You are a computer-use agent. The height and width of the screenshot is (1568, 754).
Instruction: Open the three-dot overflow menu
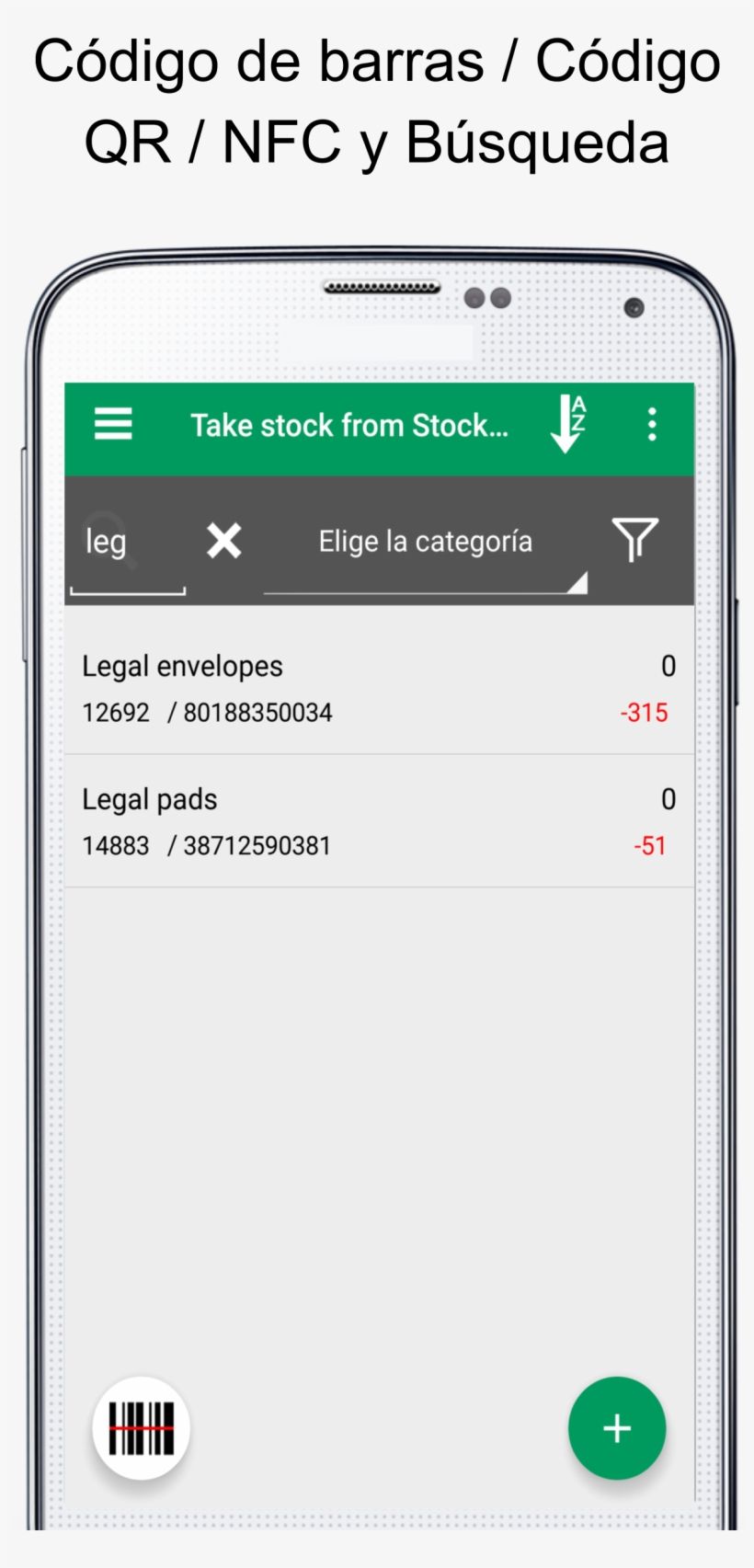tap(651, 424)
